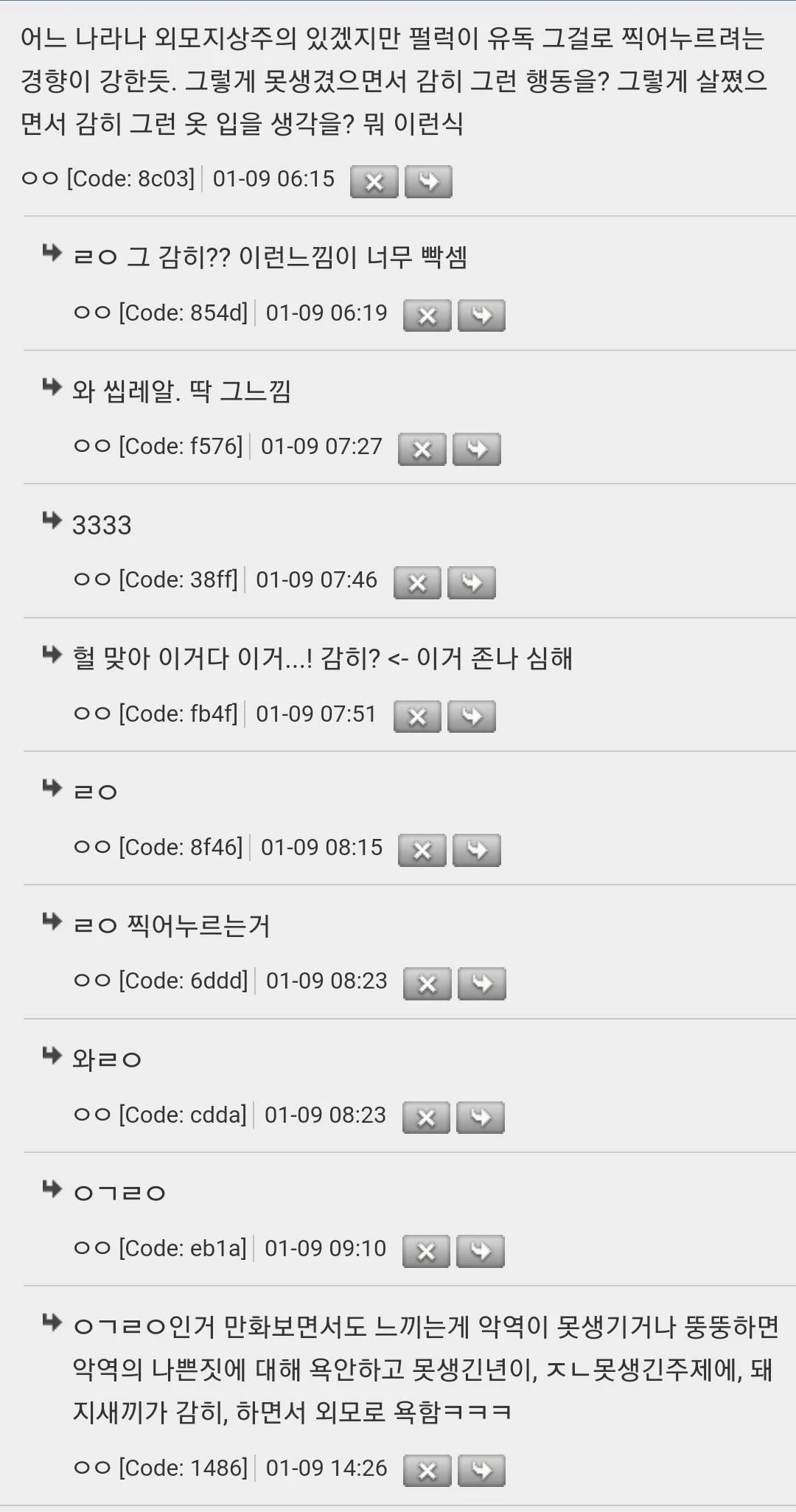This screenshot has width=796, height=1512.
Task: Click the indent arrow beside the 와ㄹㅇ reply
Action: 52,1056
